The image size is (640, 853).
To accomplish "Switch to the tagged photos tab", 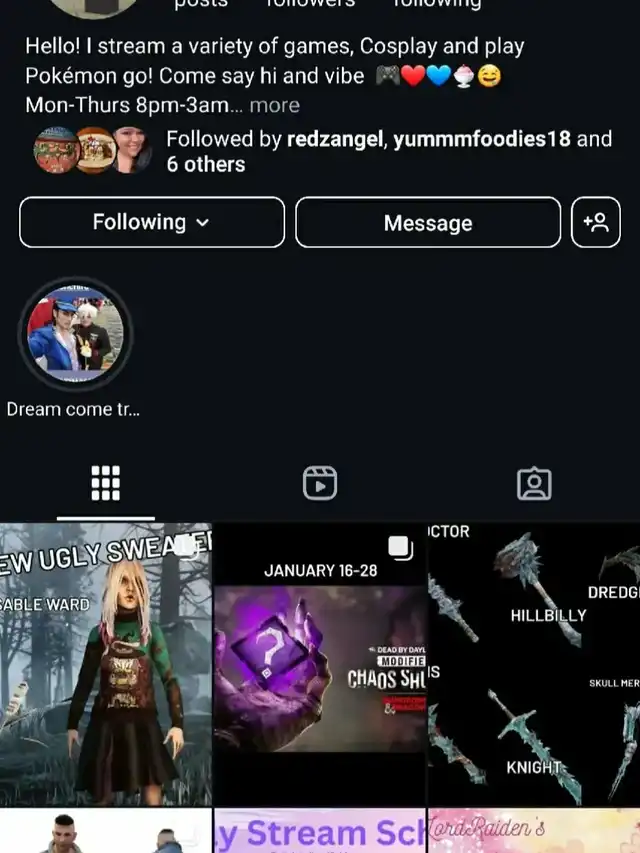I will click(534, 484).
